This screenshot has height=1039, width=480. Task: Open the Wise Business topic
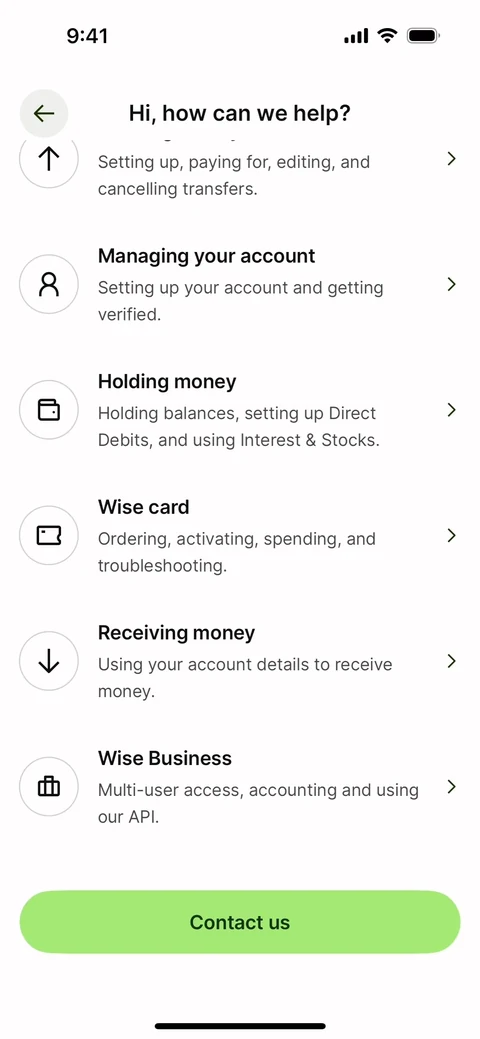[x=240, y=787]
